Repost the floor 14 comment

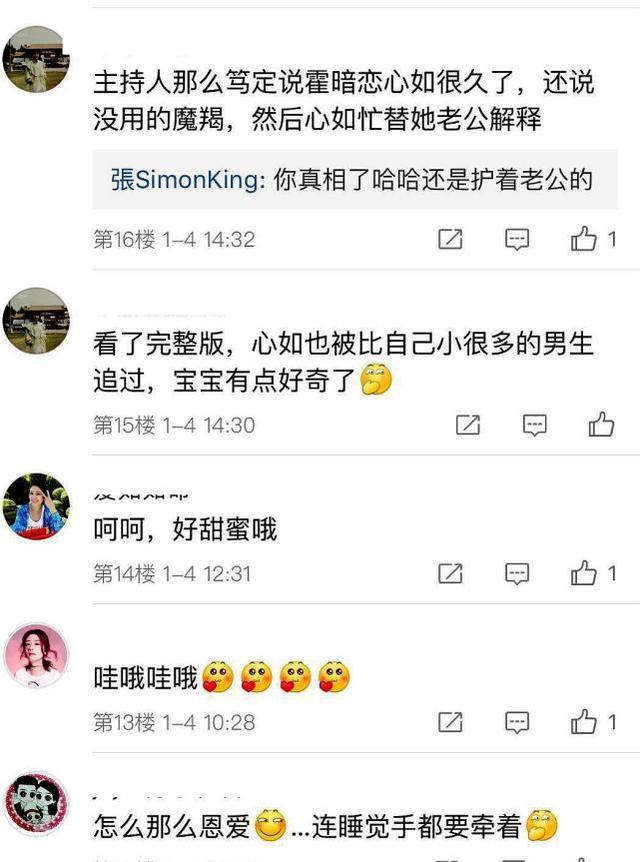tap(450, 574)
